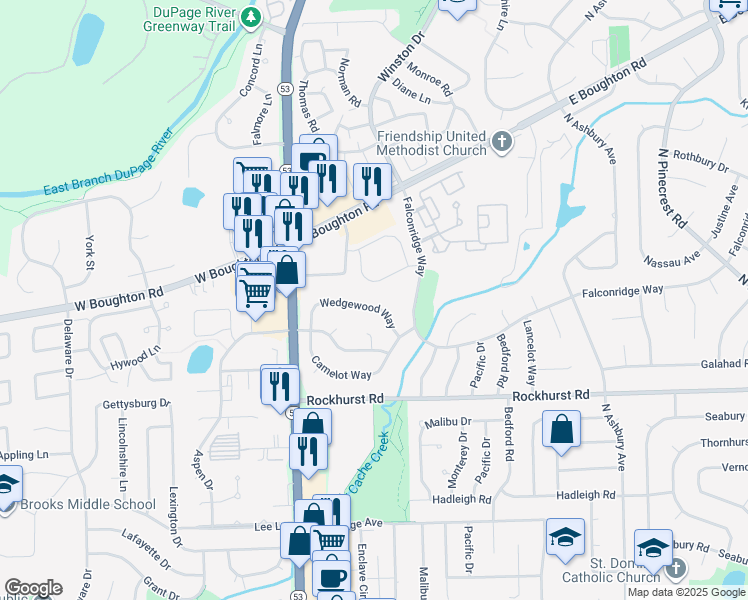The height and width of the screenshot is (600, 748).
Task: Tap the shopping bag marker near Malibu Dr
Action: pos(562,431)
